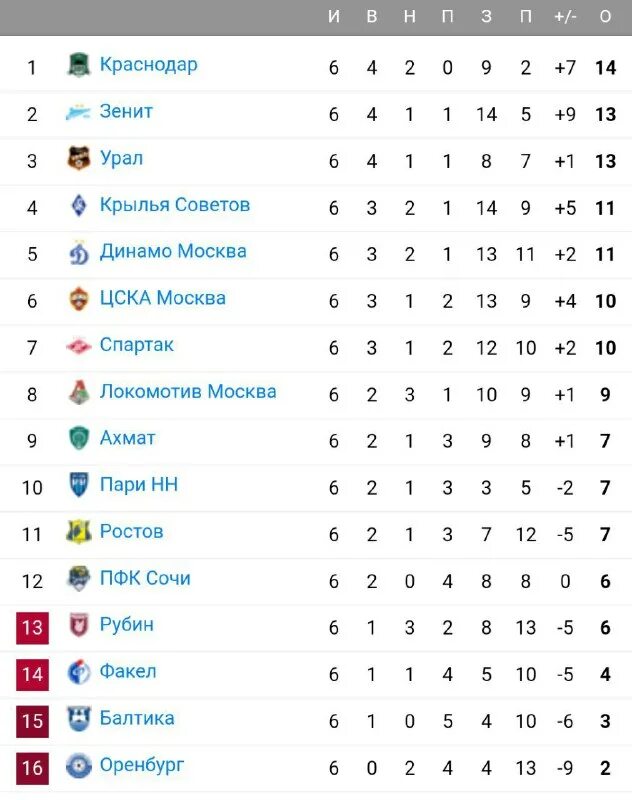Open the Краснодар team page

[x=148, y=65]
